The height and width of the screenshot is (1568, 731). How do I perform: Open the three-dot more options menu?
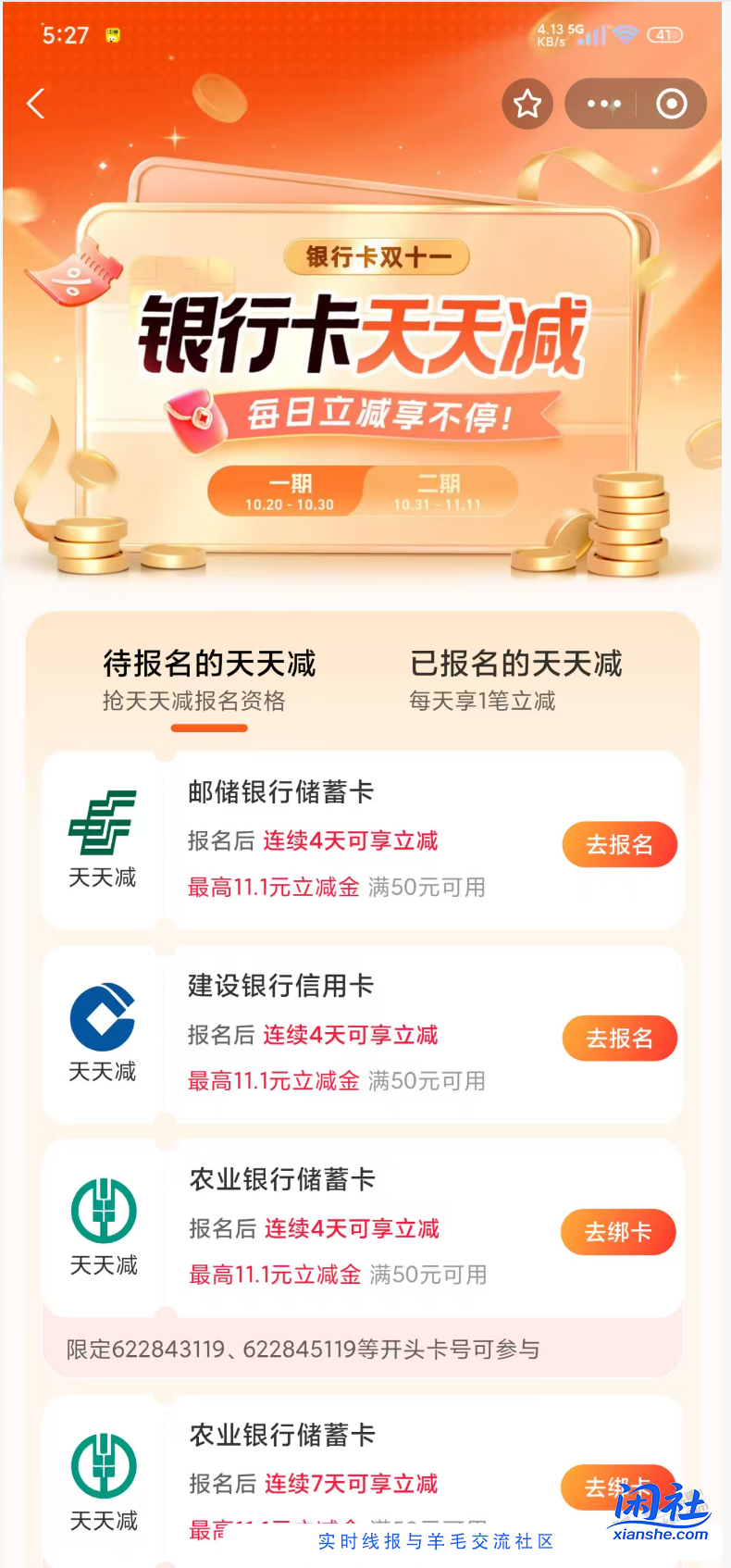[602, 104]
